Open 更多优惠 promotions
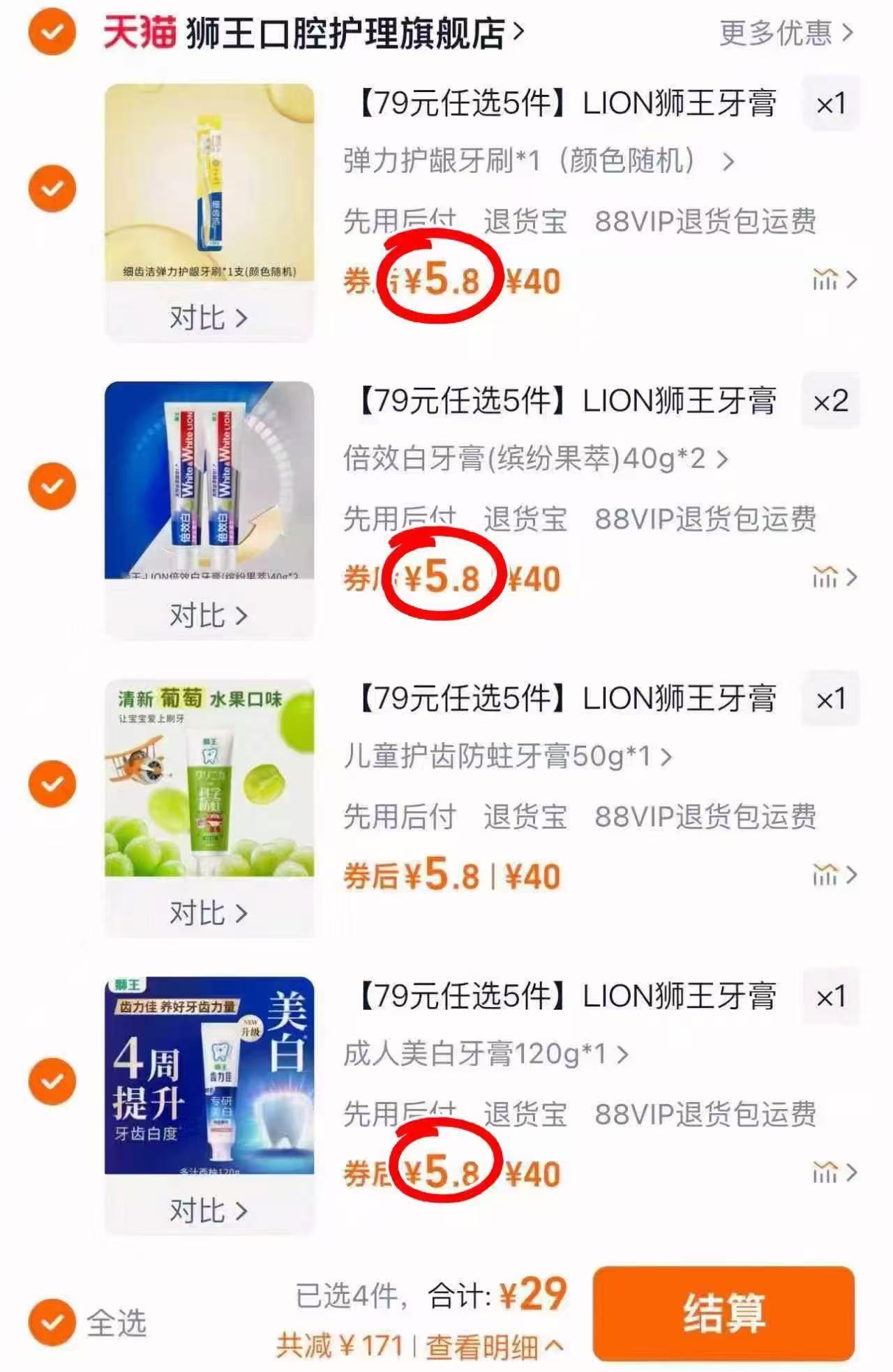 pyautogui.click(x=775, y=33)
